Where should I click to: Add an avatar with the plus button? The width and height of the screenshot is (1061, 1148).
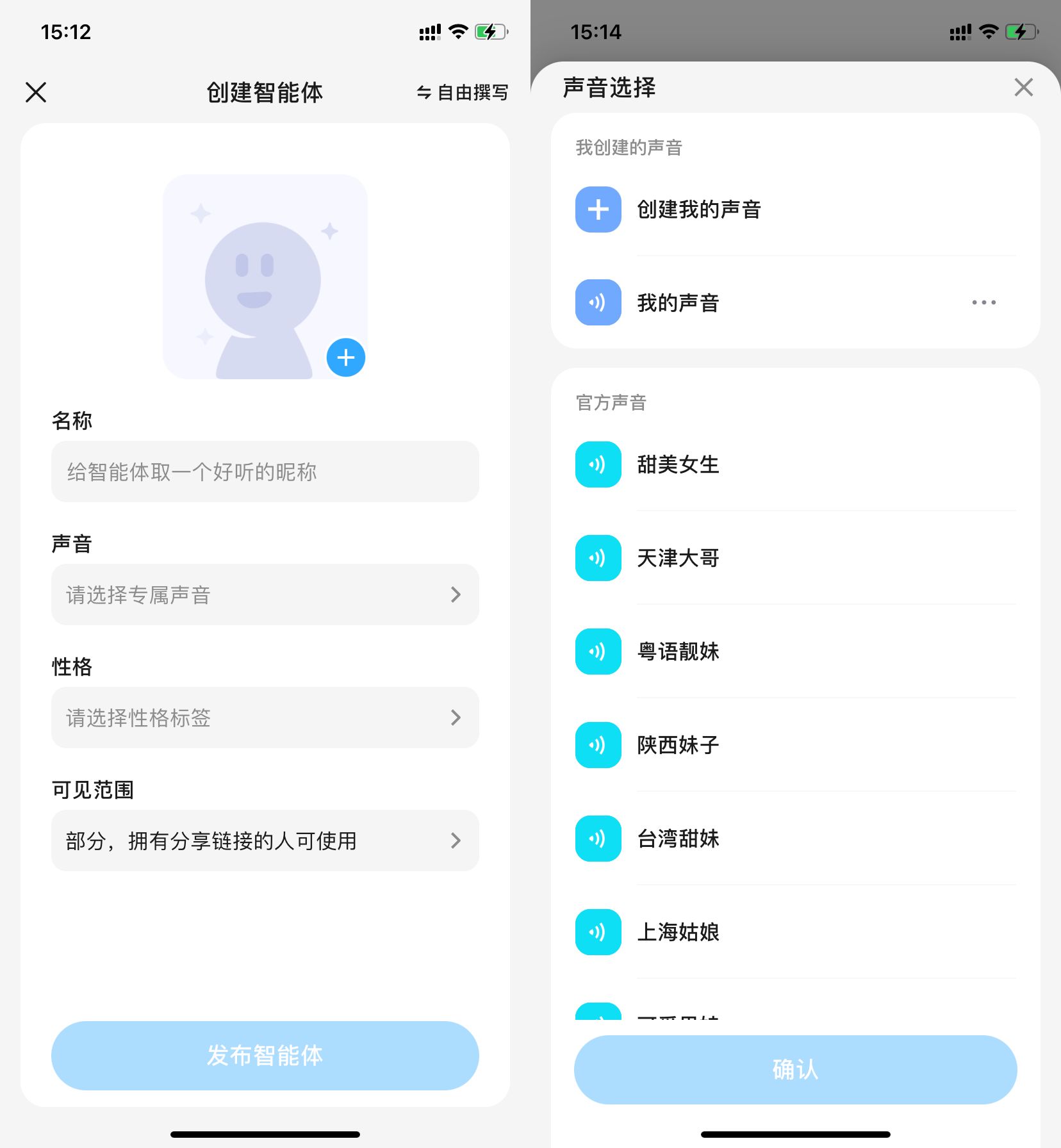346,357
